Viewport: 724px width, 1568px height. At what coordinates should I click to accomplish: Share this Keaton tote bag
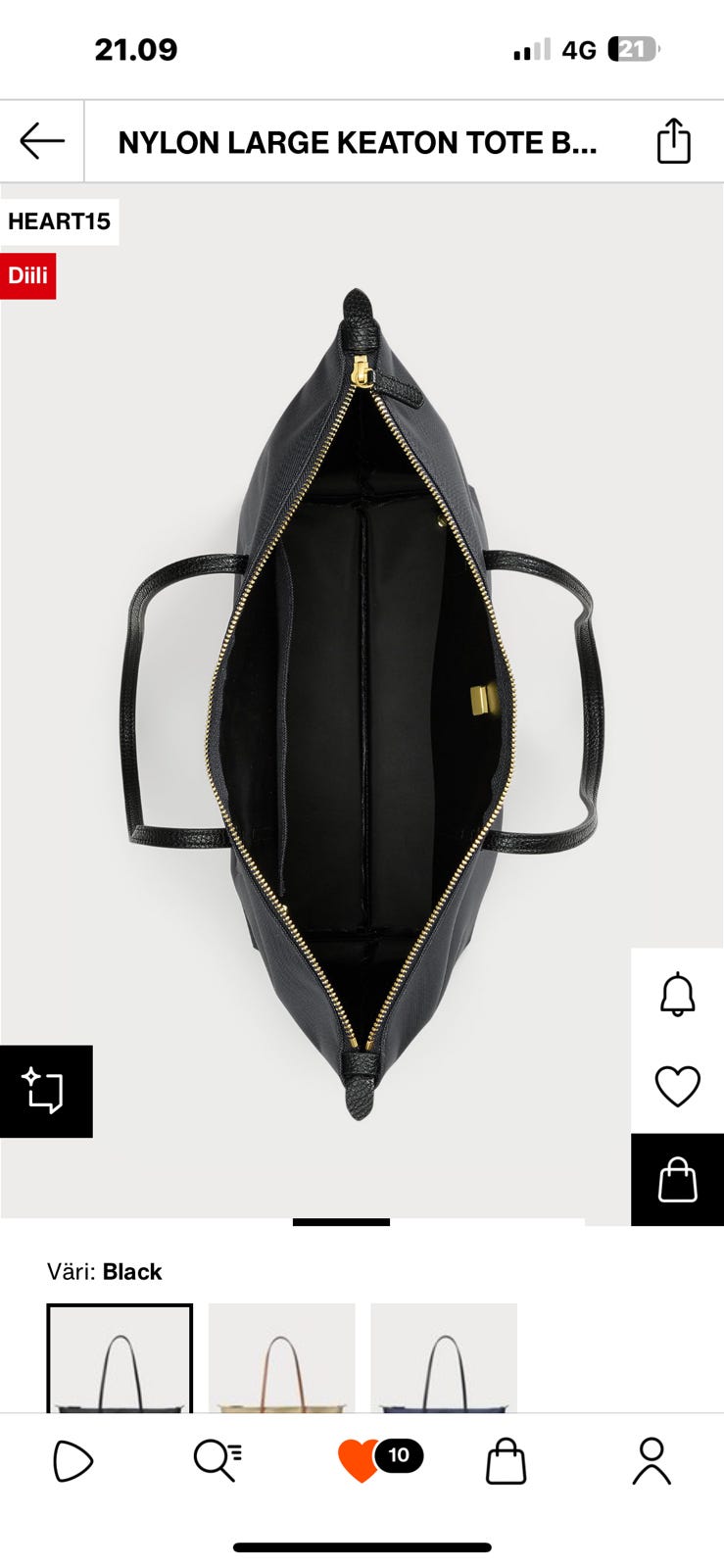click(x=673, y=141)
